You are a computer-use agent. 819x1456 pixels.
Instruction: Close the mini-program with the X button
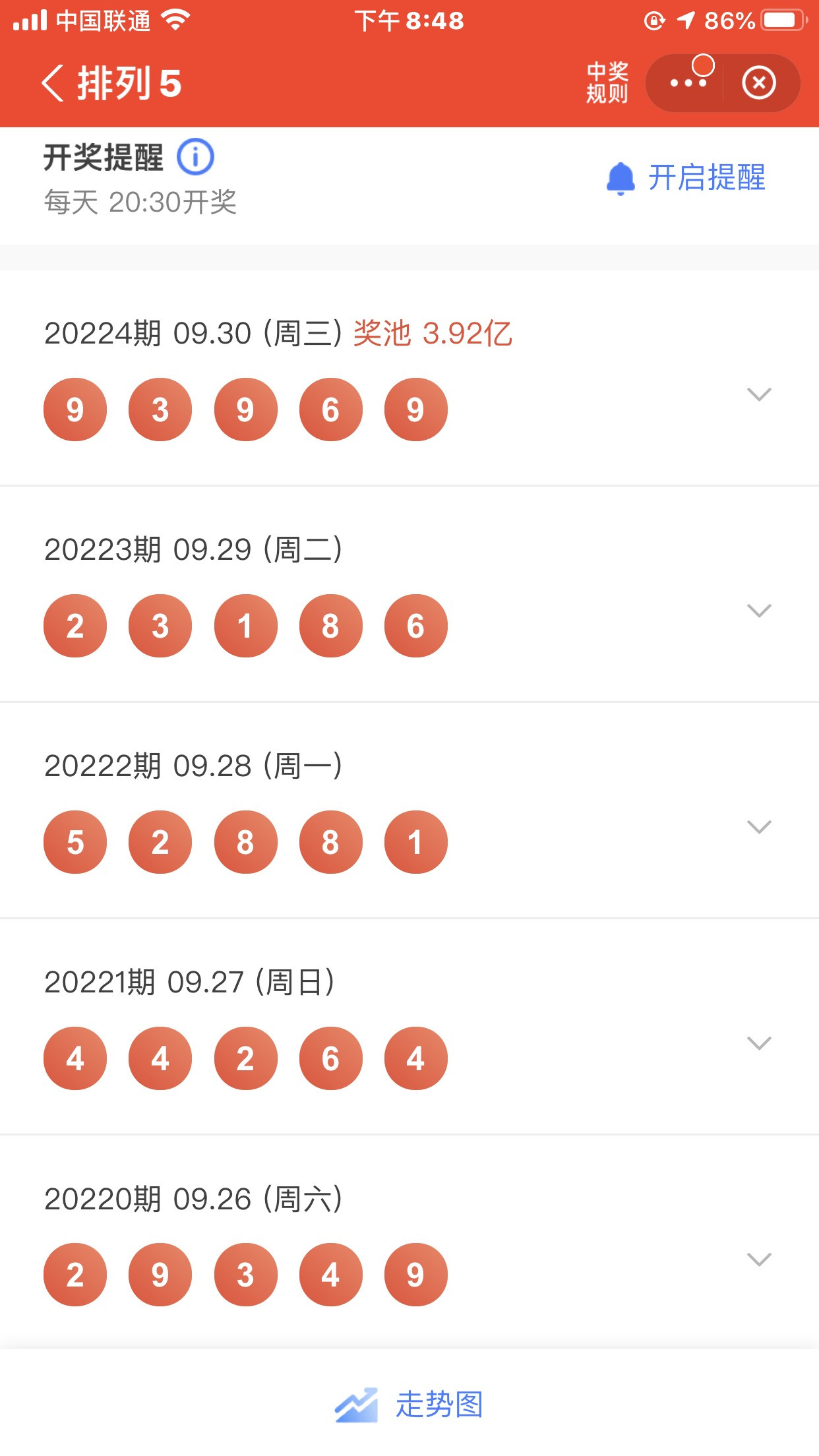click(759, 83)
